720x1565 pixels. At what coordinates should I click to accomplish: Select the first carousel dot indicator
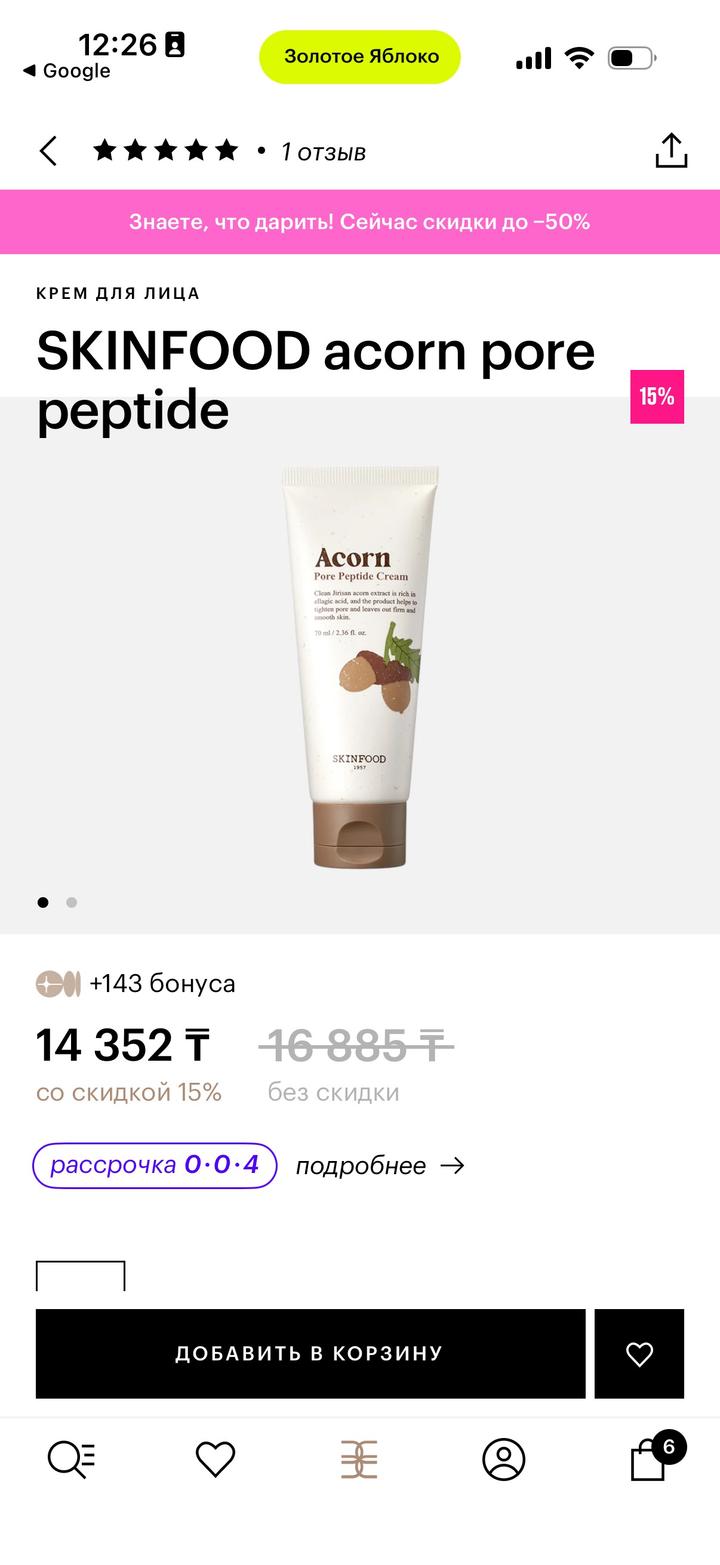43,902
